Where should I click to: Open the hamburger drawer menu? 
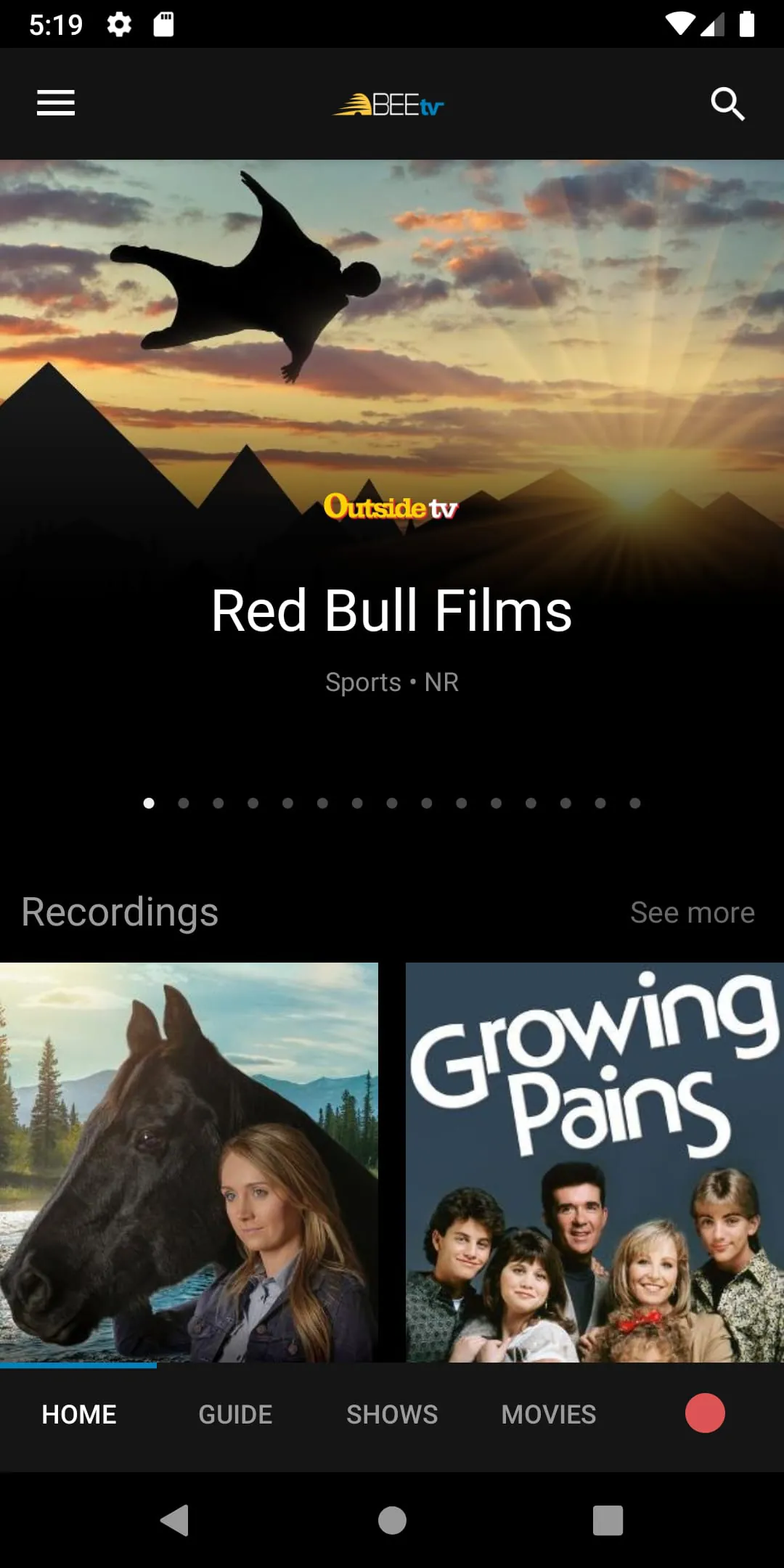(56, 103)
